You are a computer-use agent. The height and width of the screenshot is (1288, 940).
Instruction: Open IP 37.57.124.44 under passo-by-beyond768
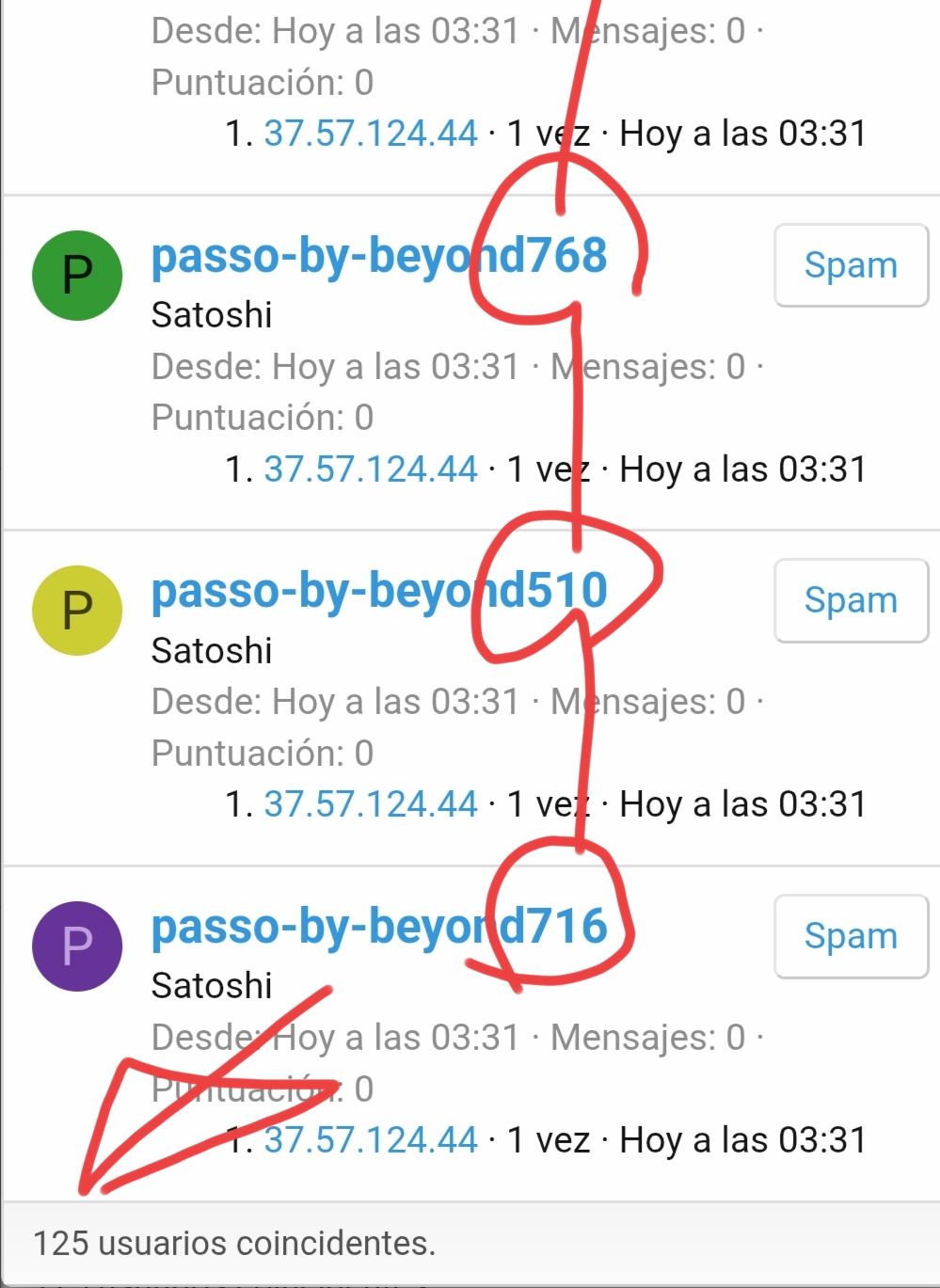tap(371, 469)
